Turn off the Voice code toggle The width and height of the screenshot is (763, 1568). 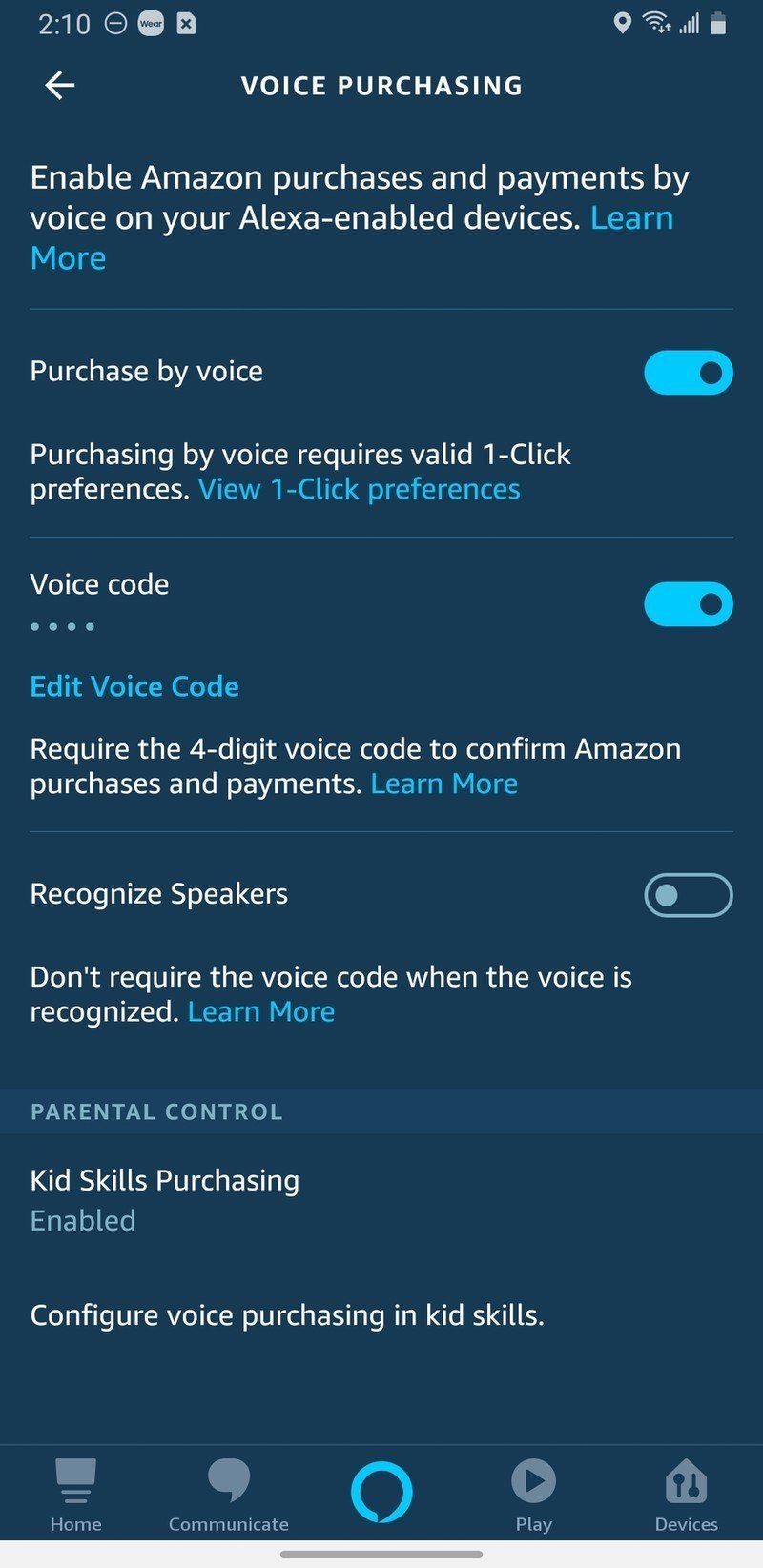[688, 604]
